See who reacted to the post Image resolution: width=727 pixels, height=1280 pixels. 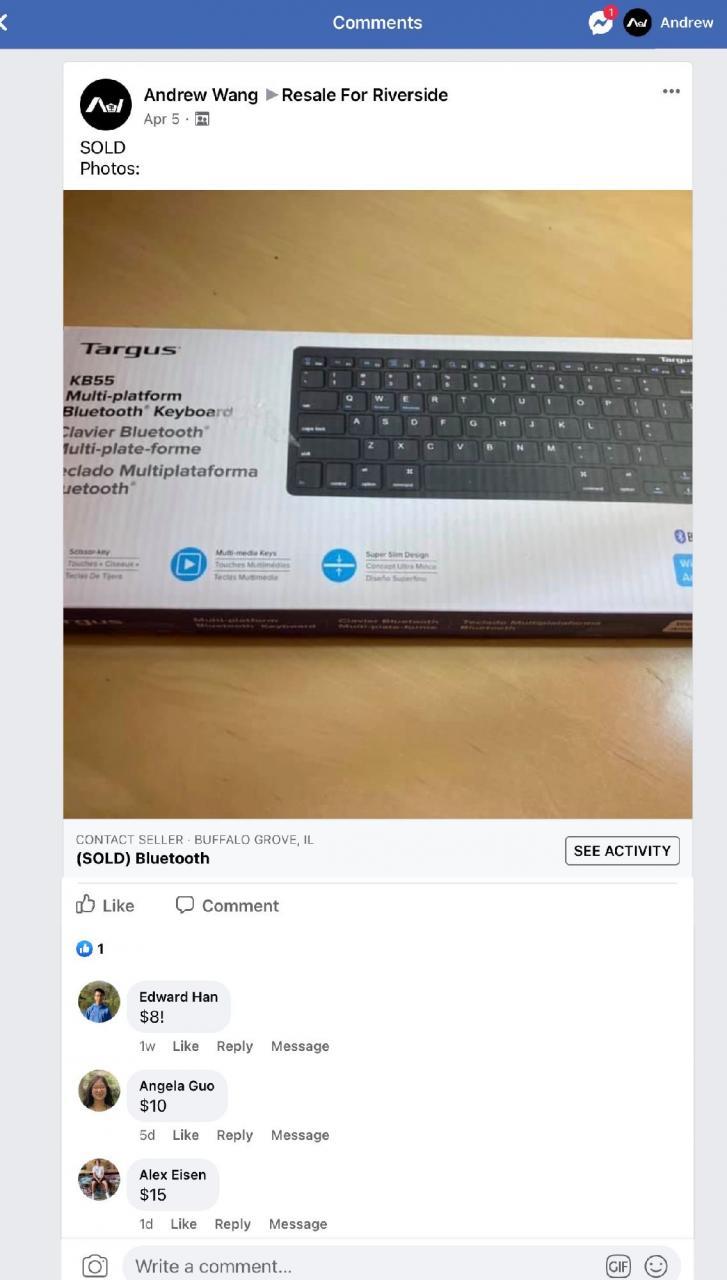click(x=90, y=948)
